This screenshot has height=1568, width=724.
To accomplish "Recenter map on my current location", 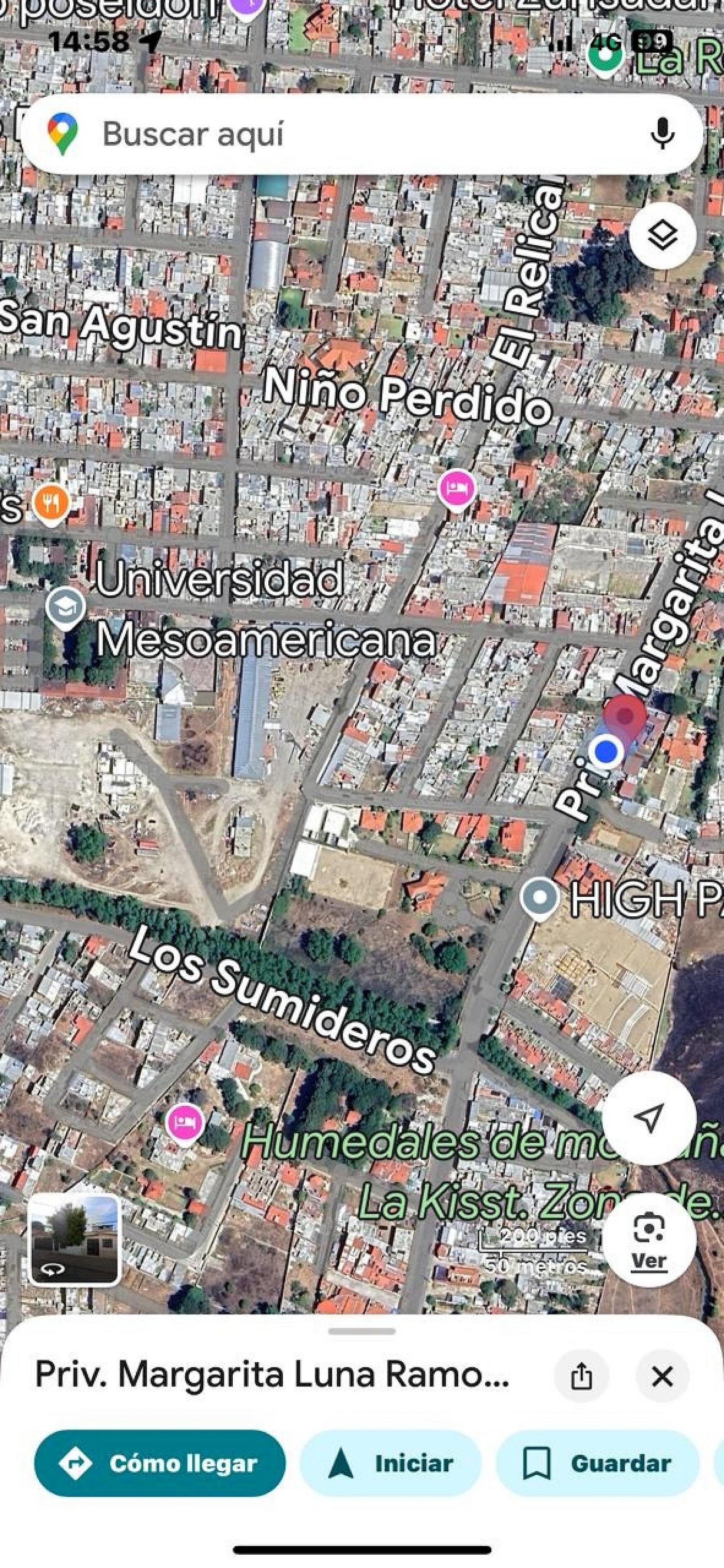I will coord(649,1118).
